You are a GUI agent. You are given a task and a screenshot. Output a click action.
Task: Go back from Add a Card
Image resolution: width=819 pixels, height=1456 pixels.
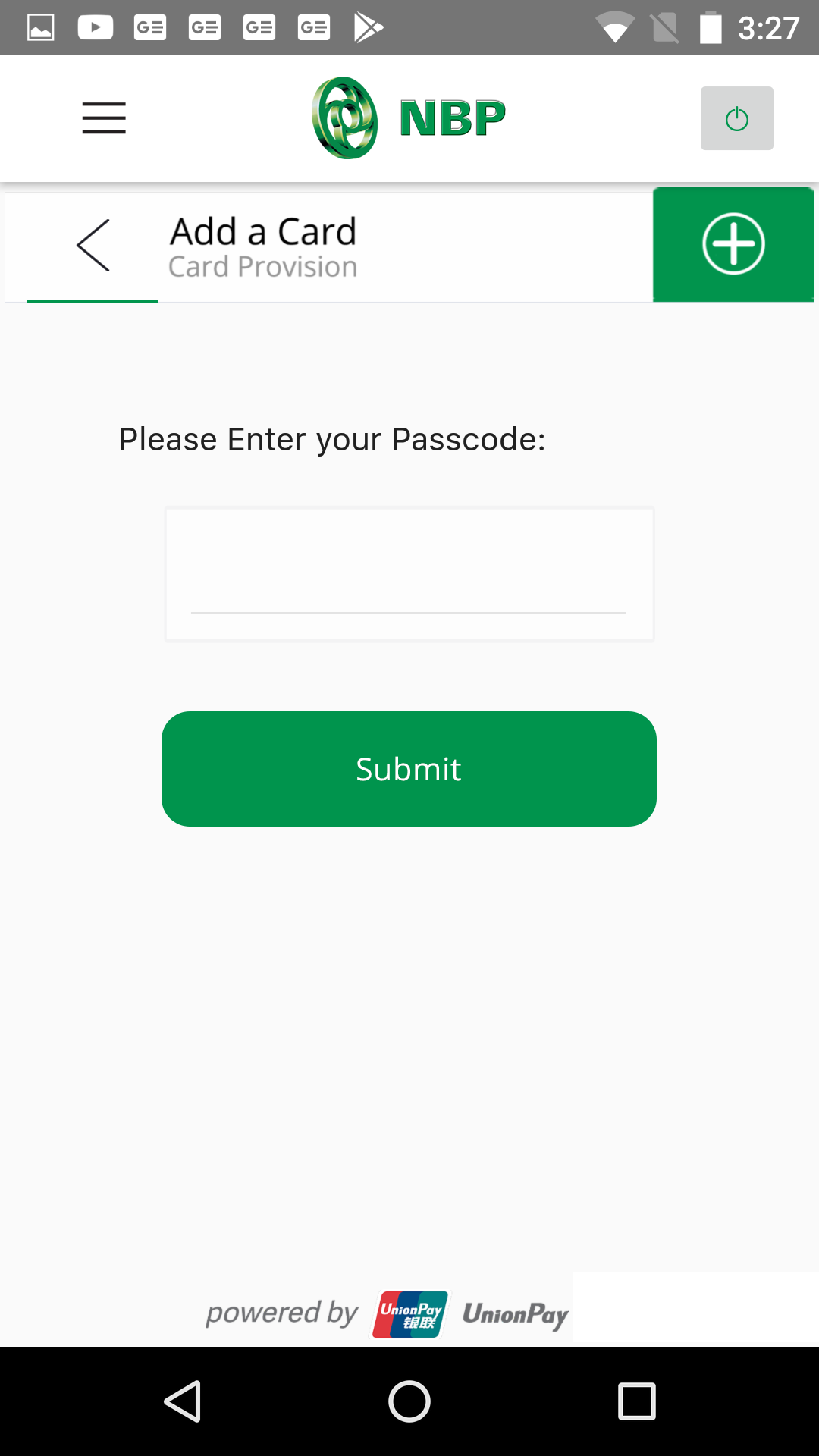tap(93, 245)
